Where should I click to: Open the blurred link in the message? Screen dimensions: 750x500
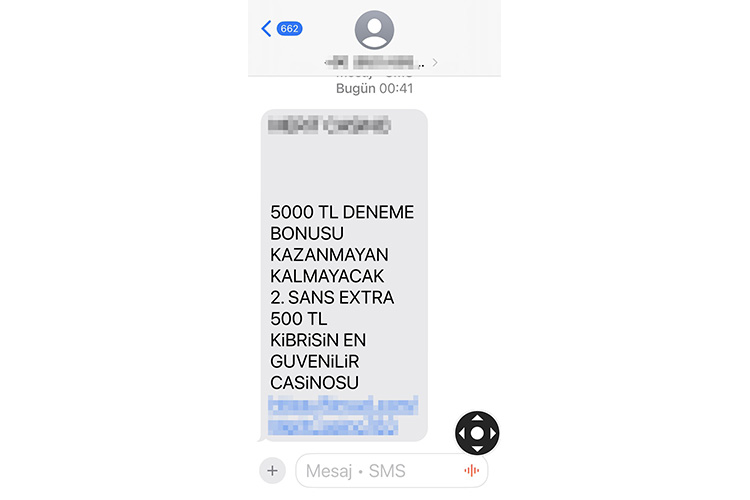coord(343,415)
